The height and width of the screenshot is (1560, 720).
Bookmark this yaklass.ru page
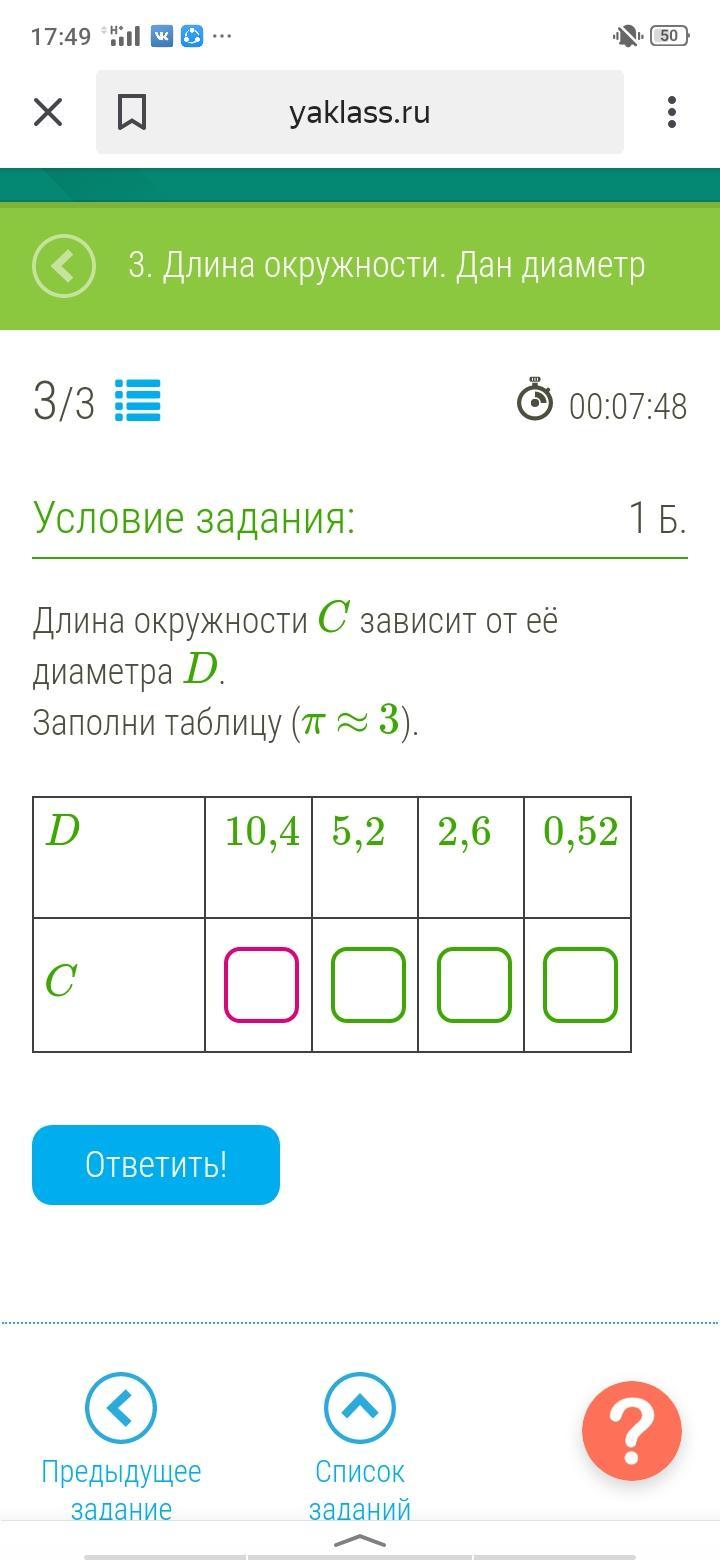coord(132,112)
